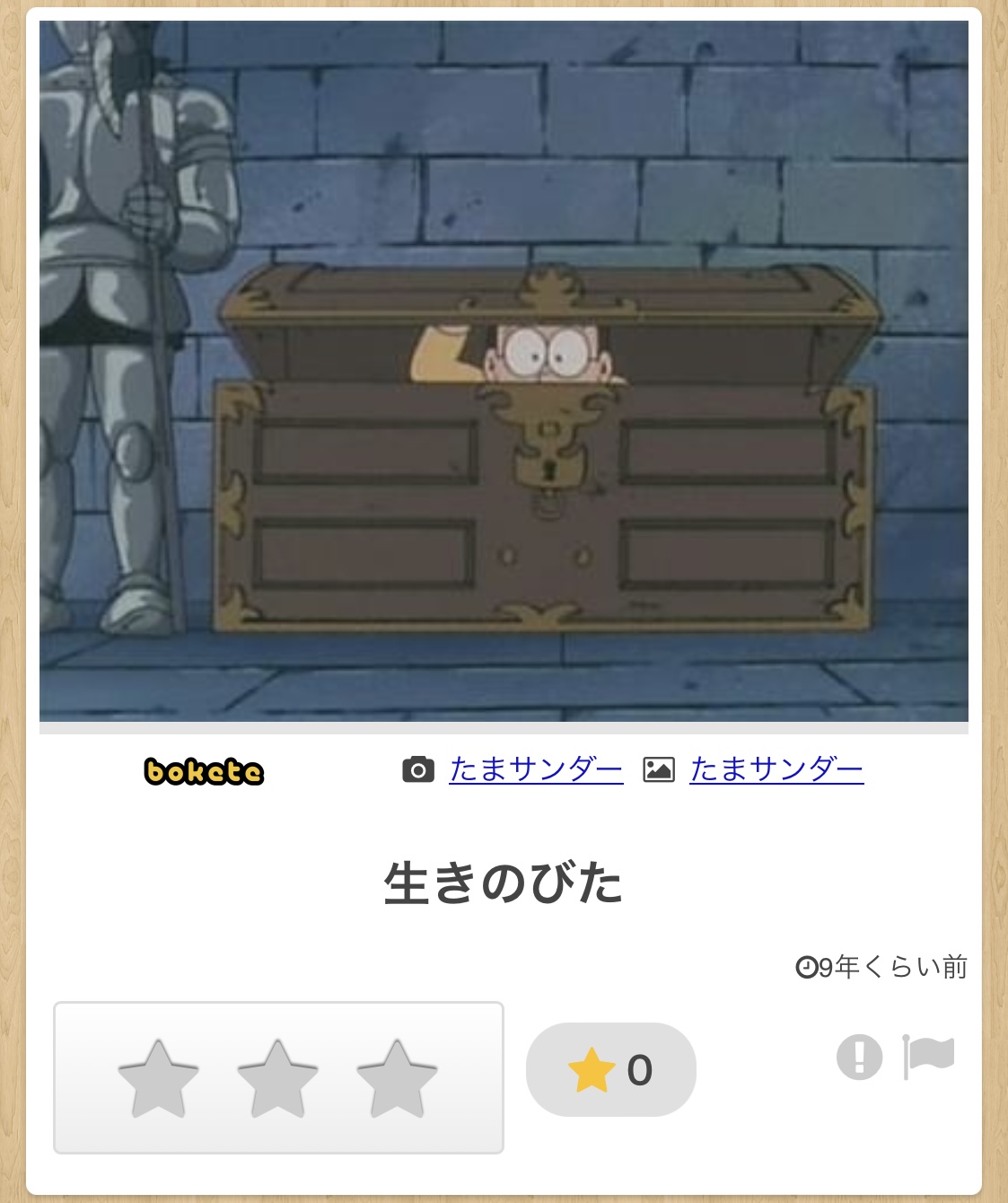Rate this boke two stars

[278, 1078]
